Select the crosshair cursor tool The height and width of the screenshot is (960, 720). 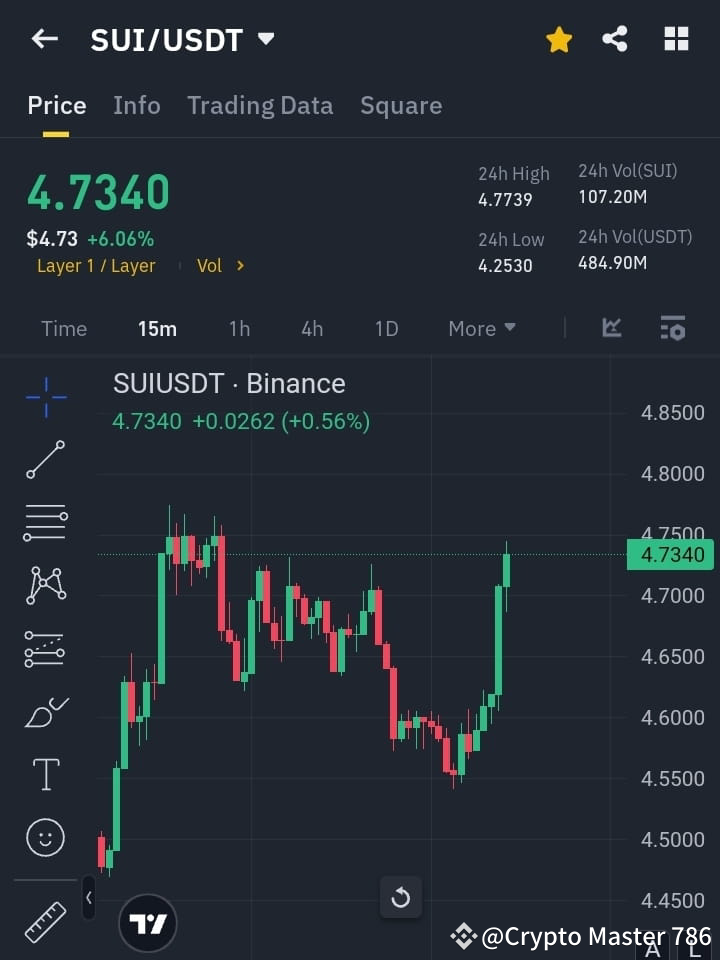pyautogui.click(x=45, y=398)
